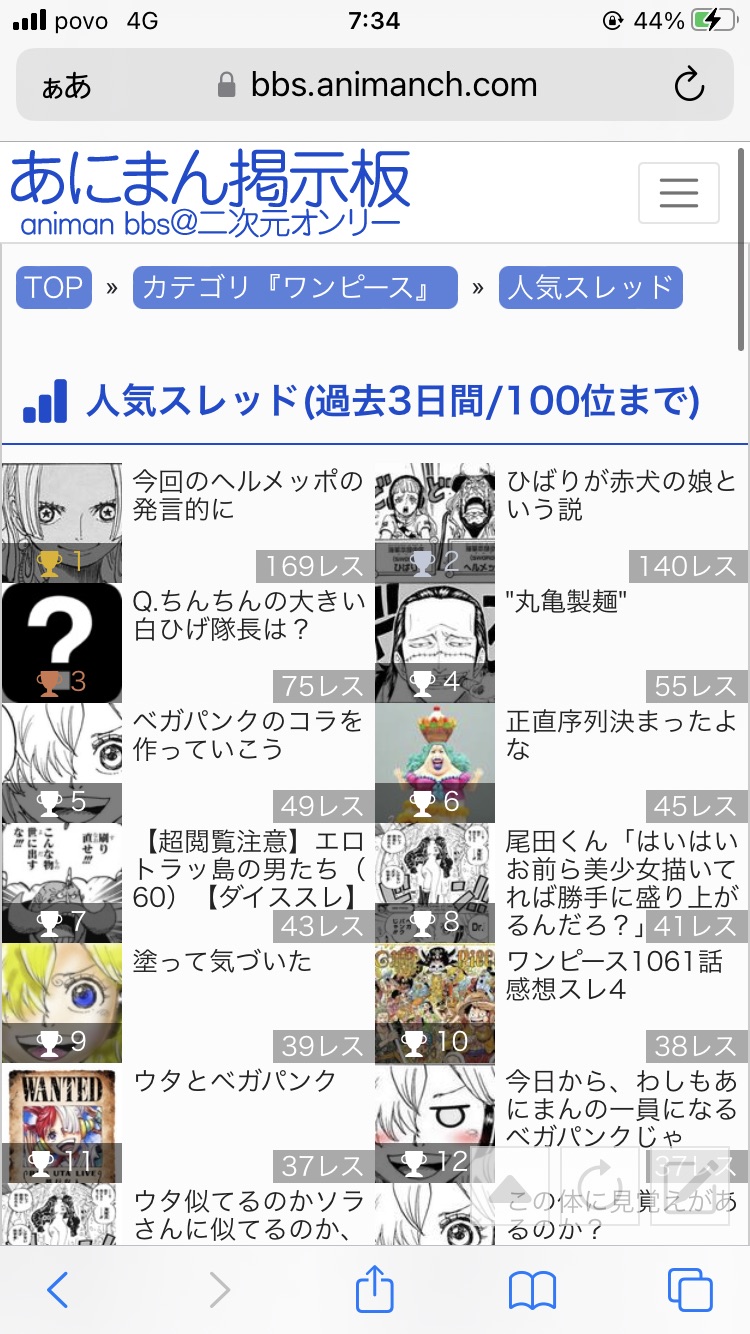Open the hamburger menu button
This screenshot has width=750, height=1334.
(x=678, y=192)
